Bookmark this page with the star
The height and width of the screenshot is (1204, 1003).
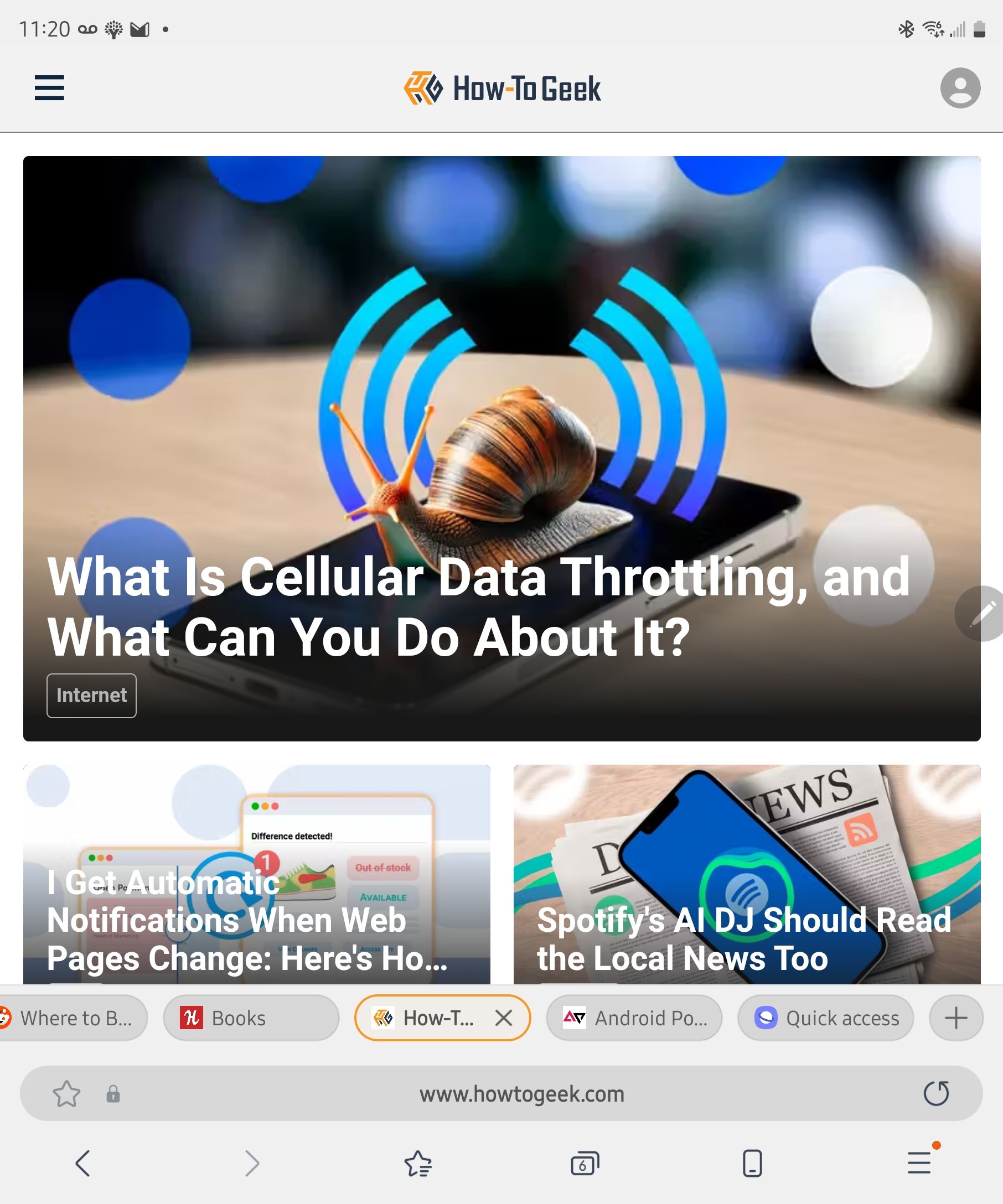click(x=66, y=1093)
